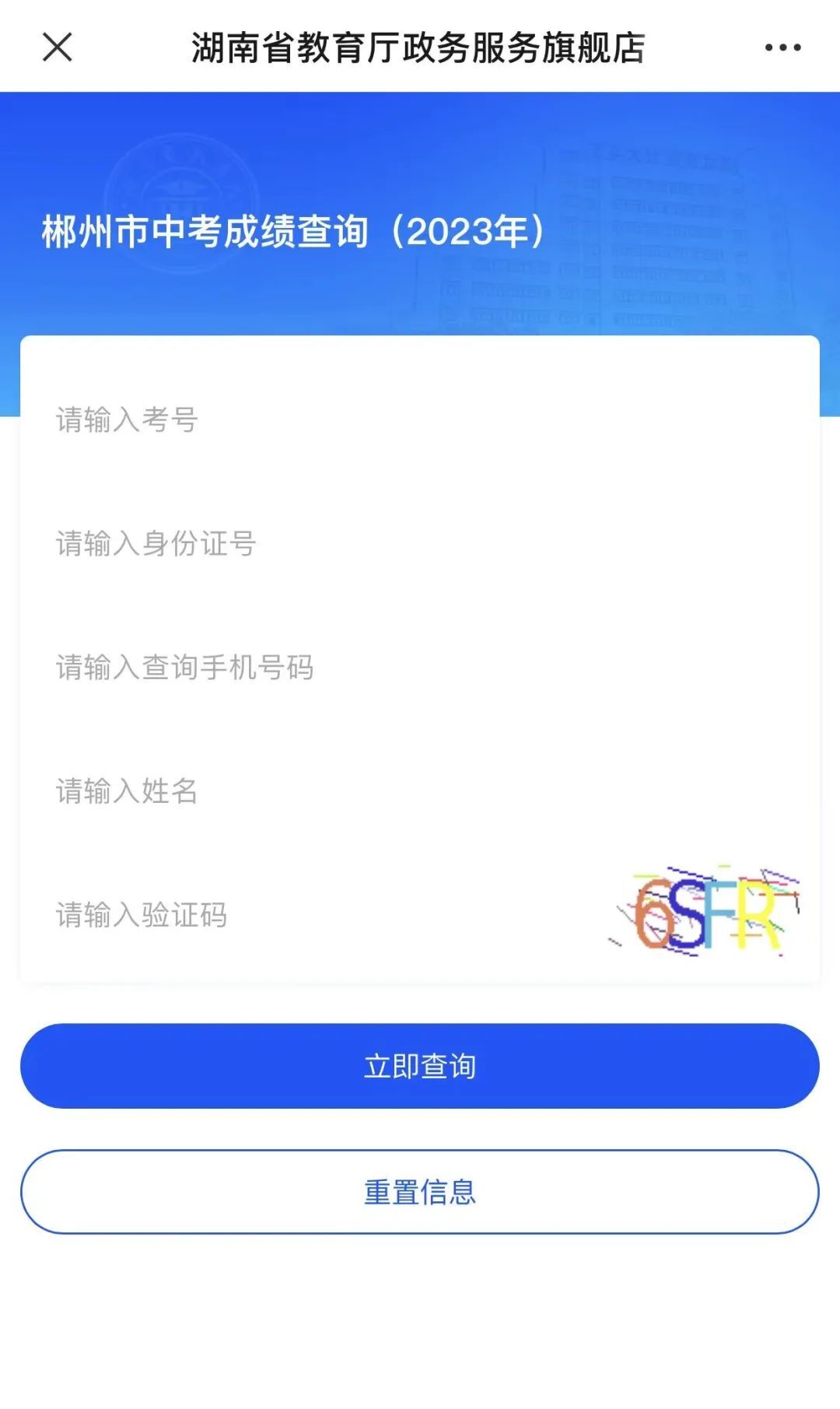Refresh the captcha image

click(x=705, y=910)
